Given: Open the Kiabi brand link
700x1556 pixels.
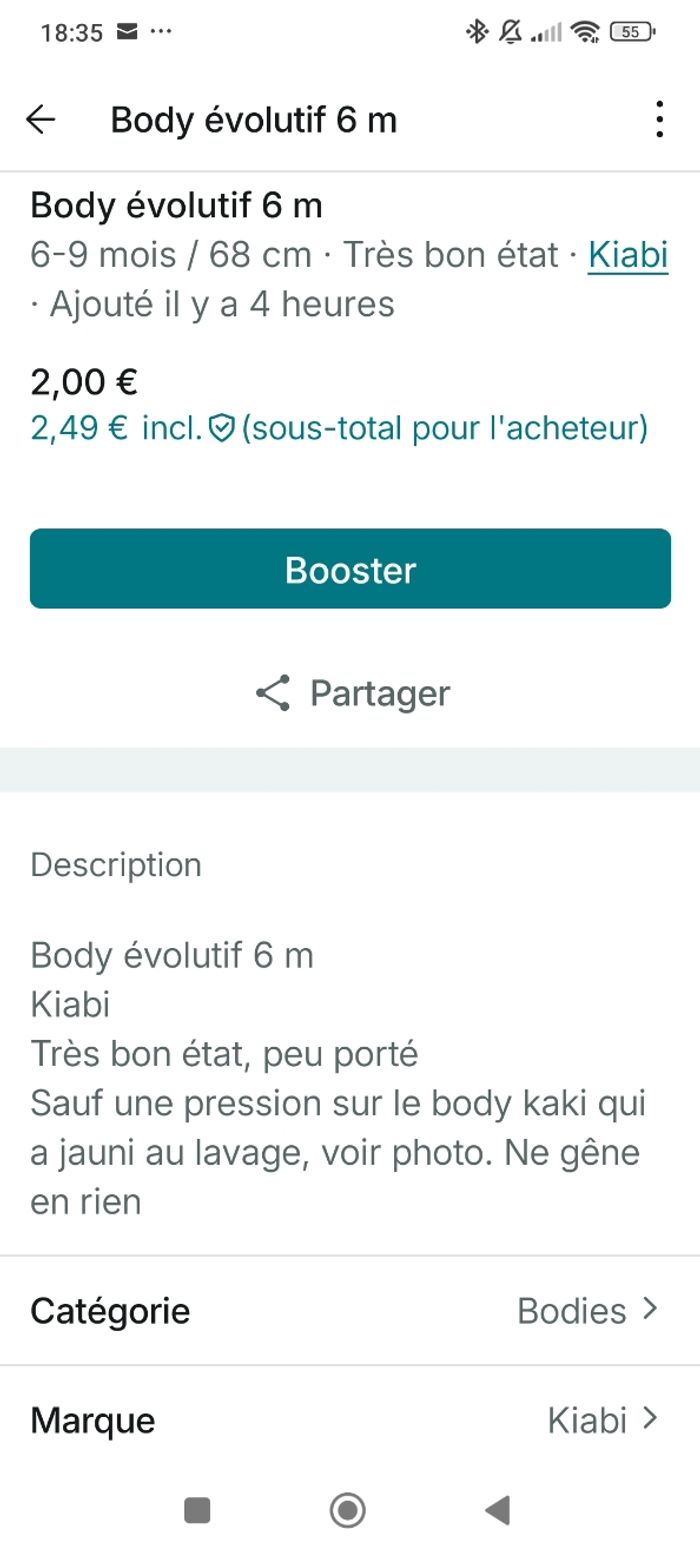Looking at the screenshot, I should pyautogui.click(x=627, y=255).
